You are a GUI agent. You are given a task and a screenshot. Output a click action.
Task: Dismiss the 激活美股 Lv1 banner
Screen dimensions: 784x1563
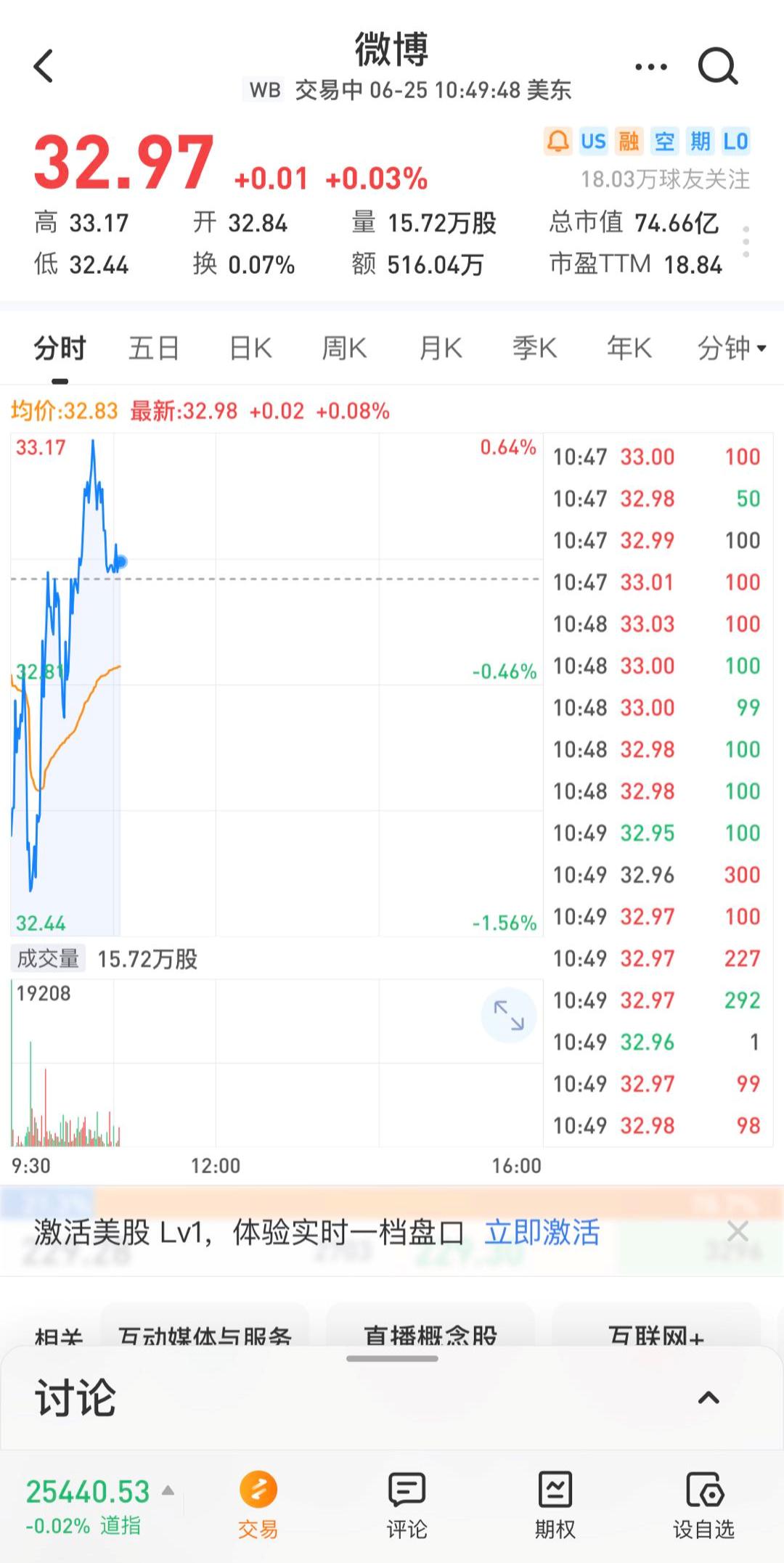click(x=738, y=1231)
